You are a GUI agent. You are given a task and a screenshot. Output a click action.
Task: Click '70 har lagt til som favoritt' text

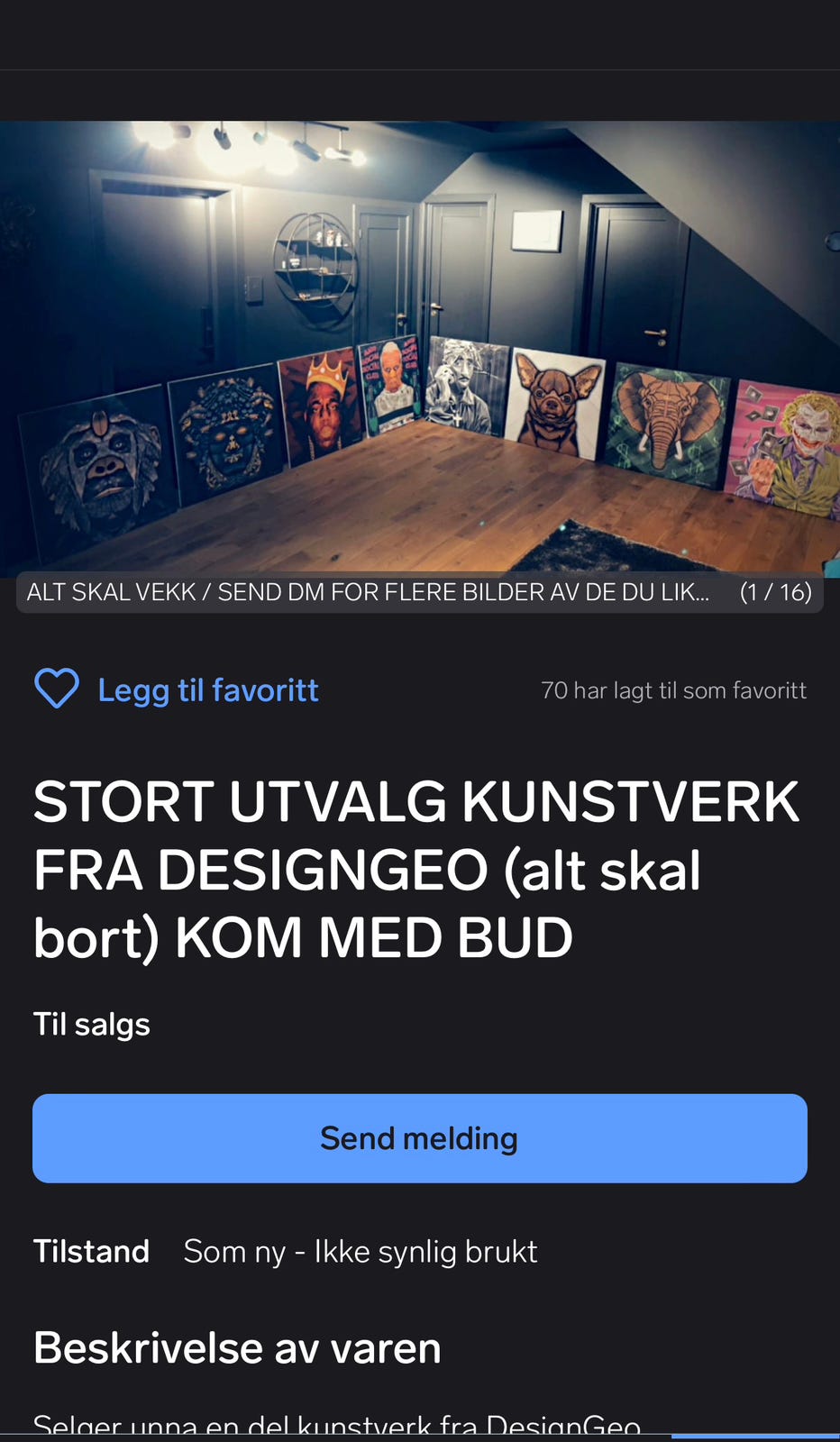673,689
